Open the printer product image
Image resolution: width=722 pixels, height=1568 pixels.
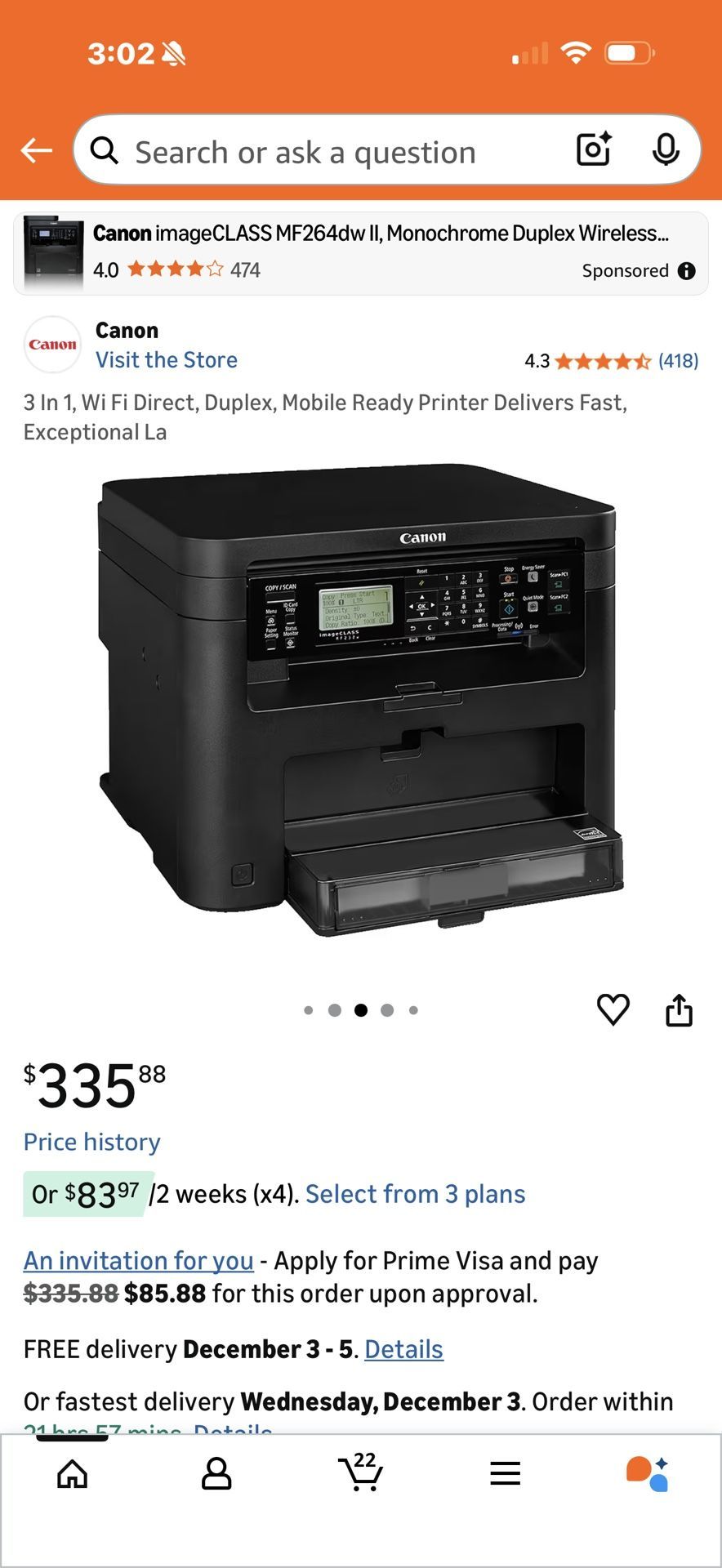coord(359,702)
